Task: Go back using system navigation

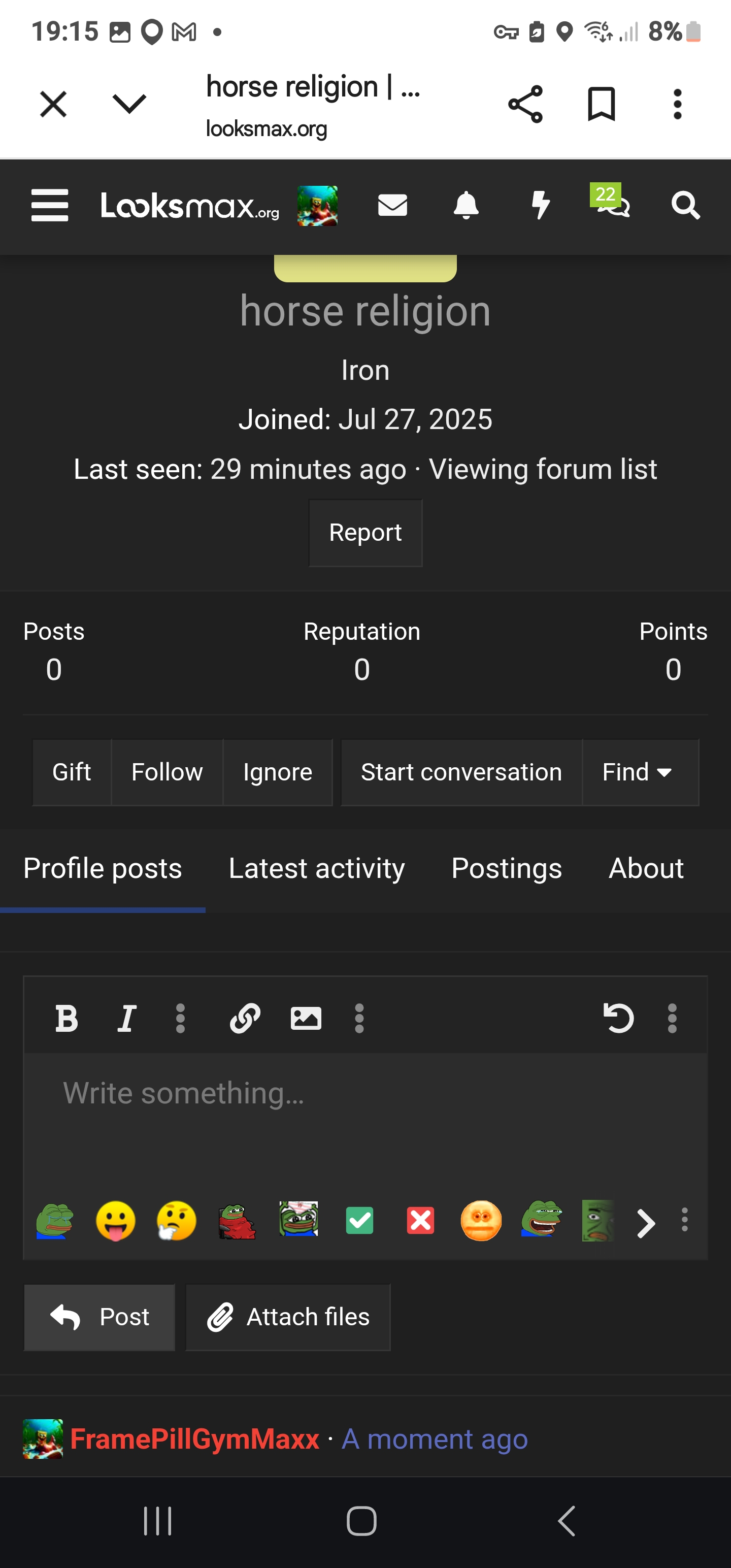Action: [x=567, y=1521]
